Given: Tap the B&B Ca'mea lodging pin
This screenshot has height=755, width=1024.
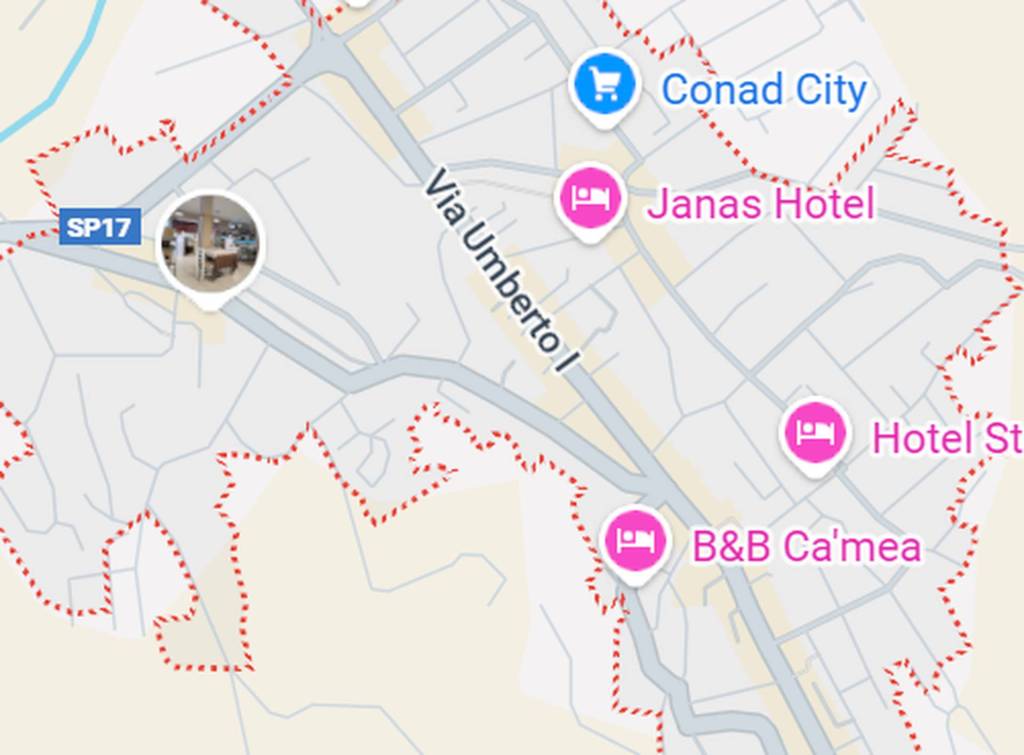Looking at the screenshot, I should pyautogui.click(x=635, y=541).
